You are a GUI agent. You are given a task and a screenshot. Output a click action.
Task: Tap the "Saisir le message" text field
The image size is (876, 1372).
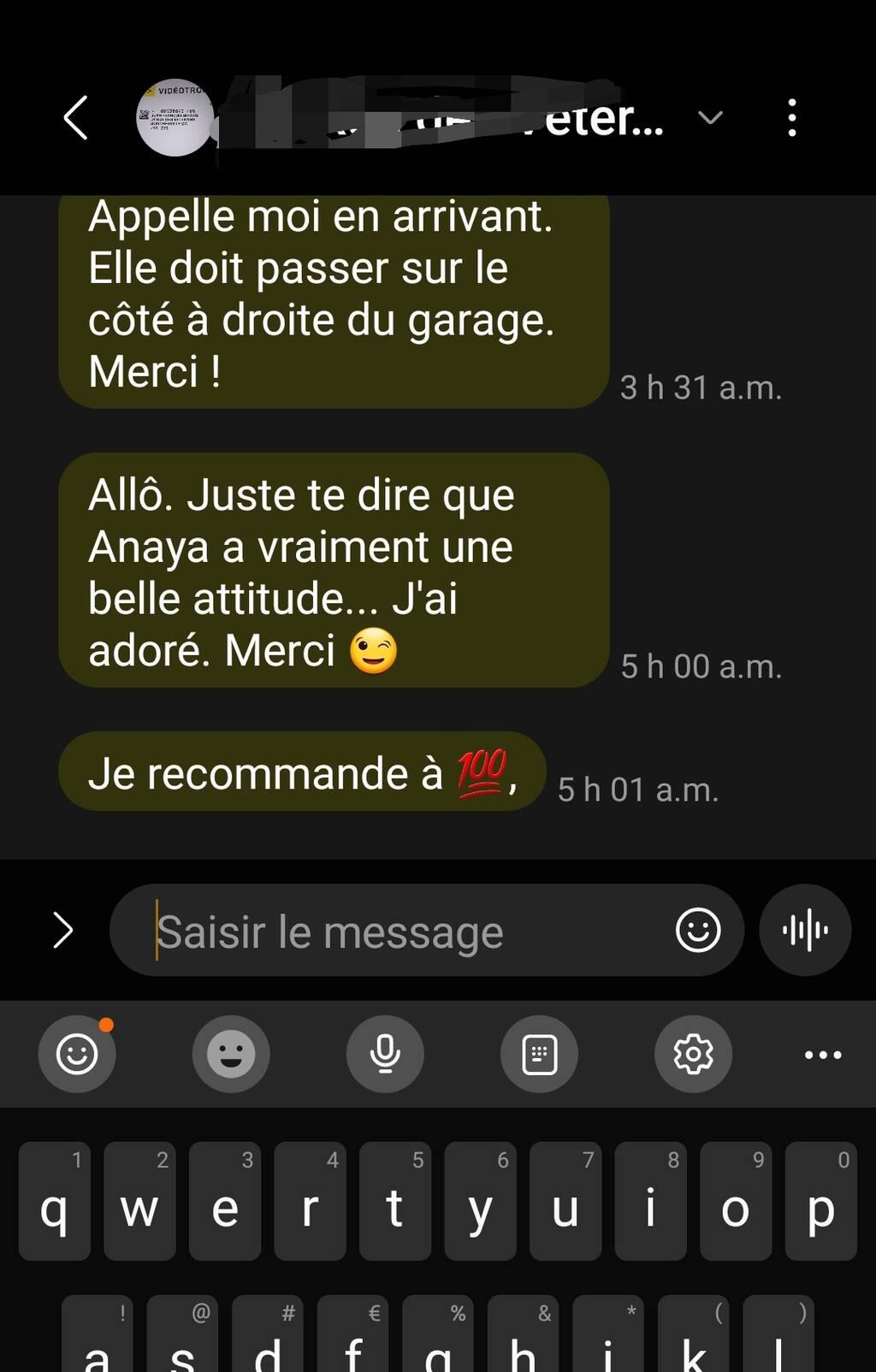tap(402, 931)
